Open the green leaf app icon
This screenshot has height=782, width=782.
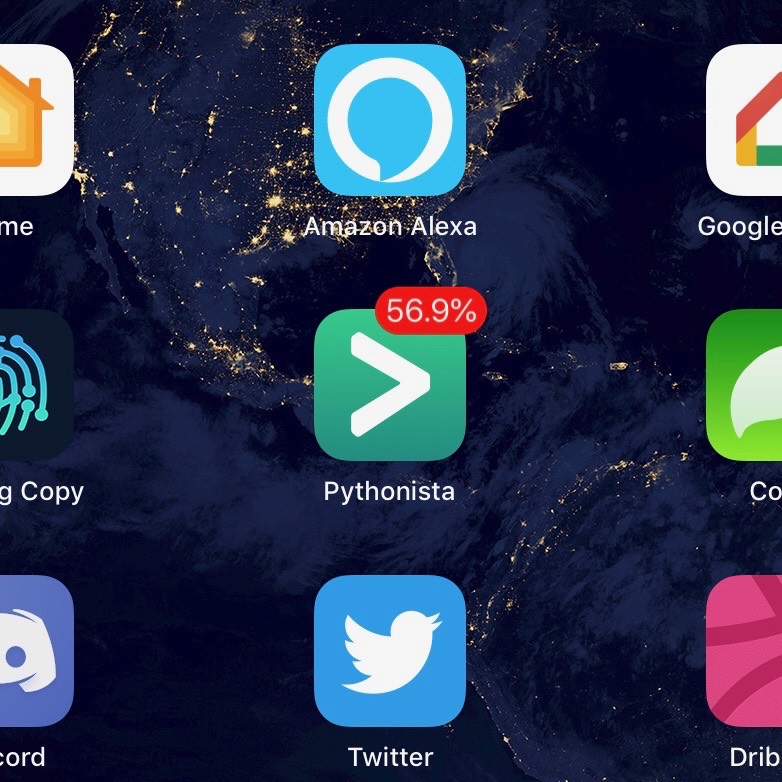point(745,386)
